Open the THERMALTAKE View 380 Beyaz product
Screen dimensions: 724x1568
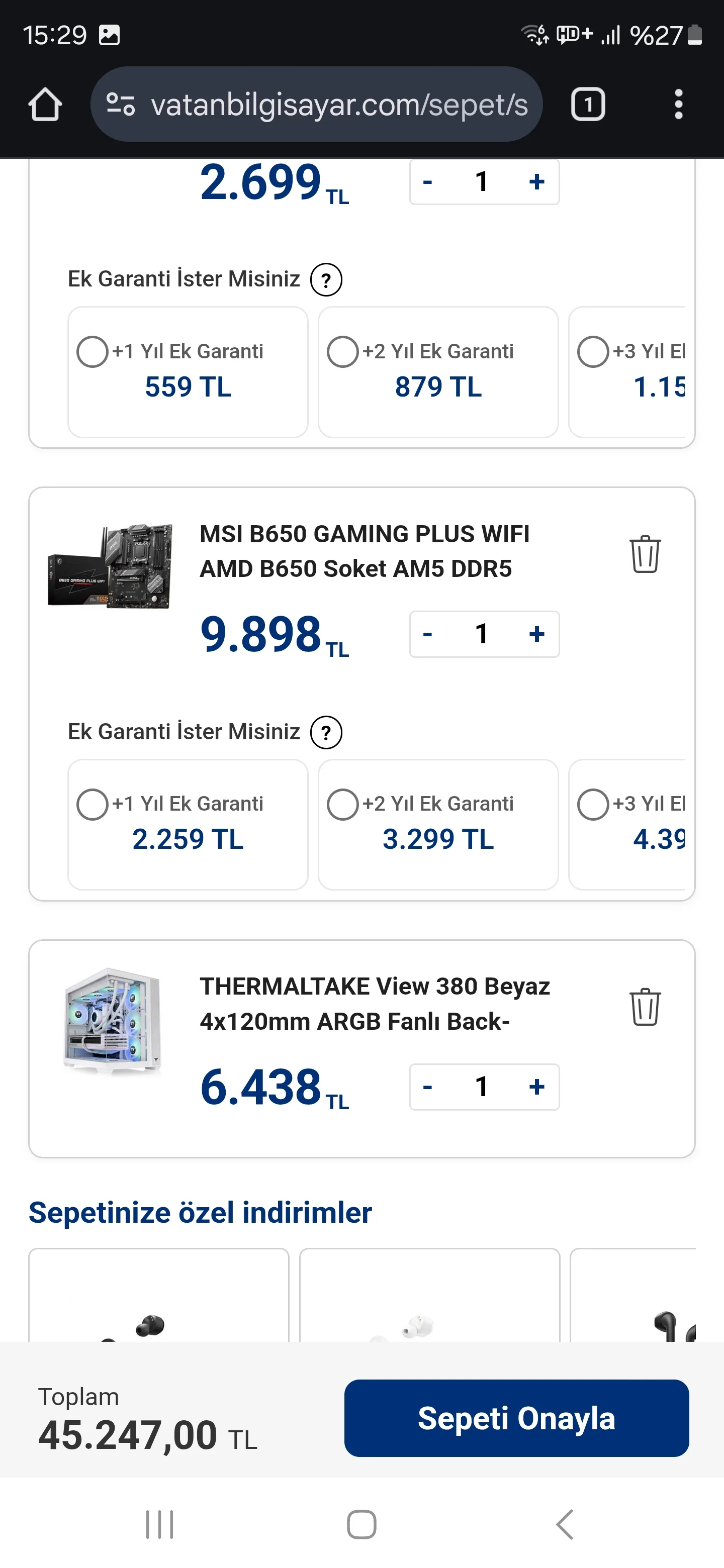(x=375, y=1003)
